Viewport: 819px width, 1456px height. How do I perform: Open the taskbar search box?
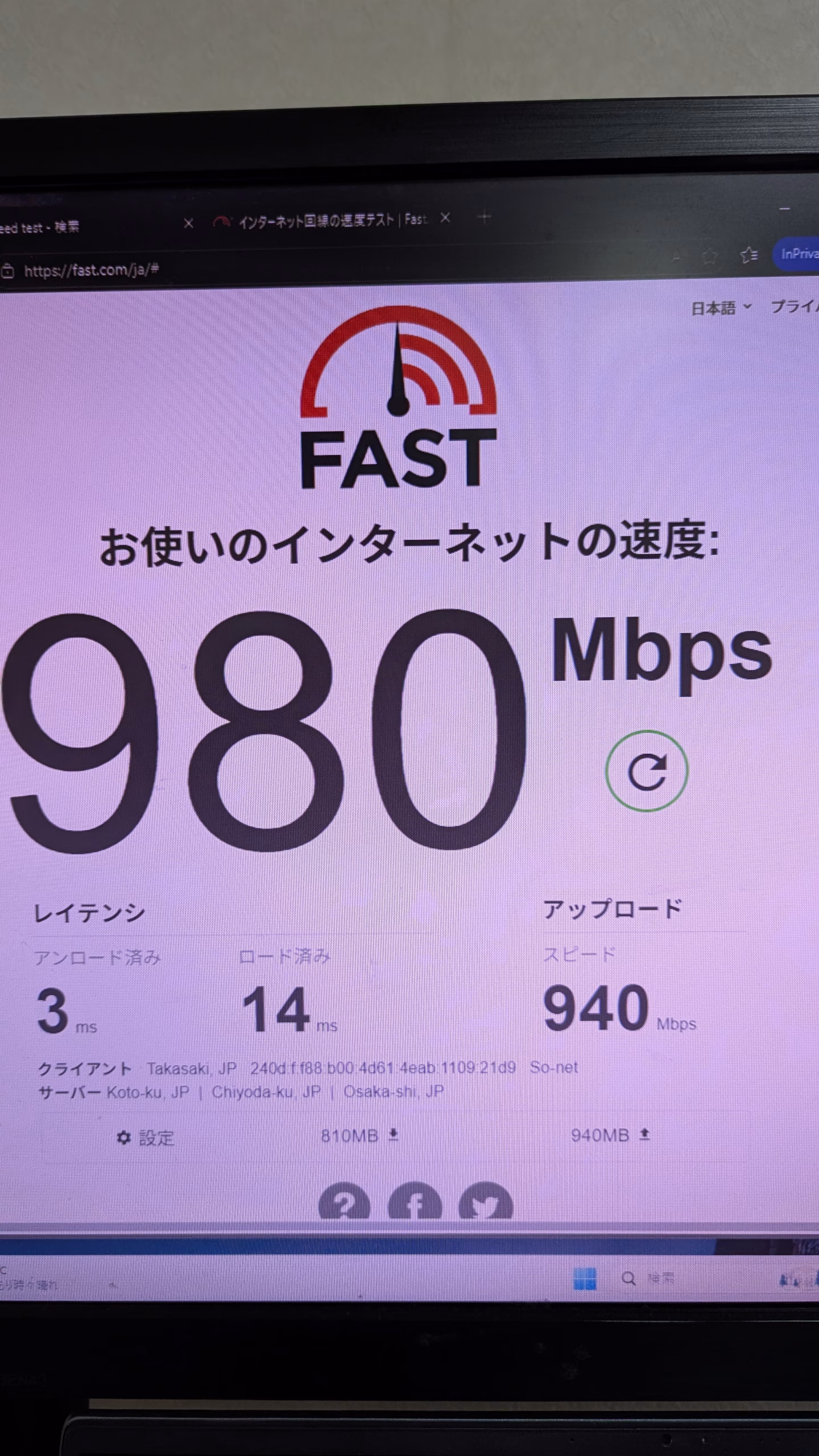coord(648,1279)
